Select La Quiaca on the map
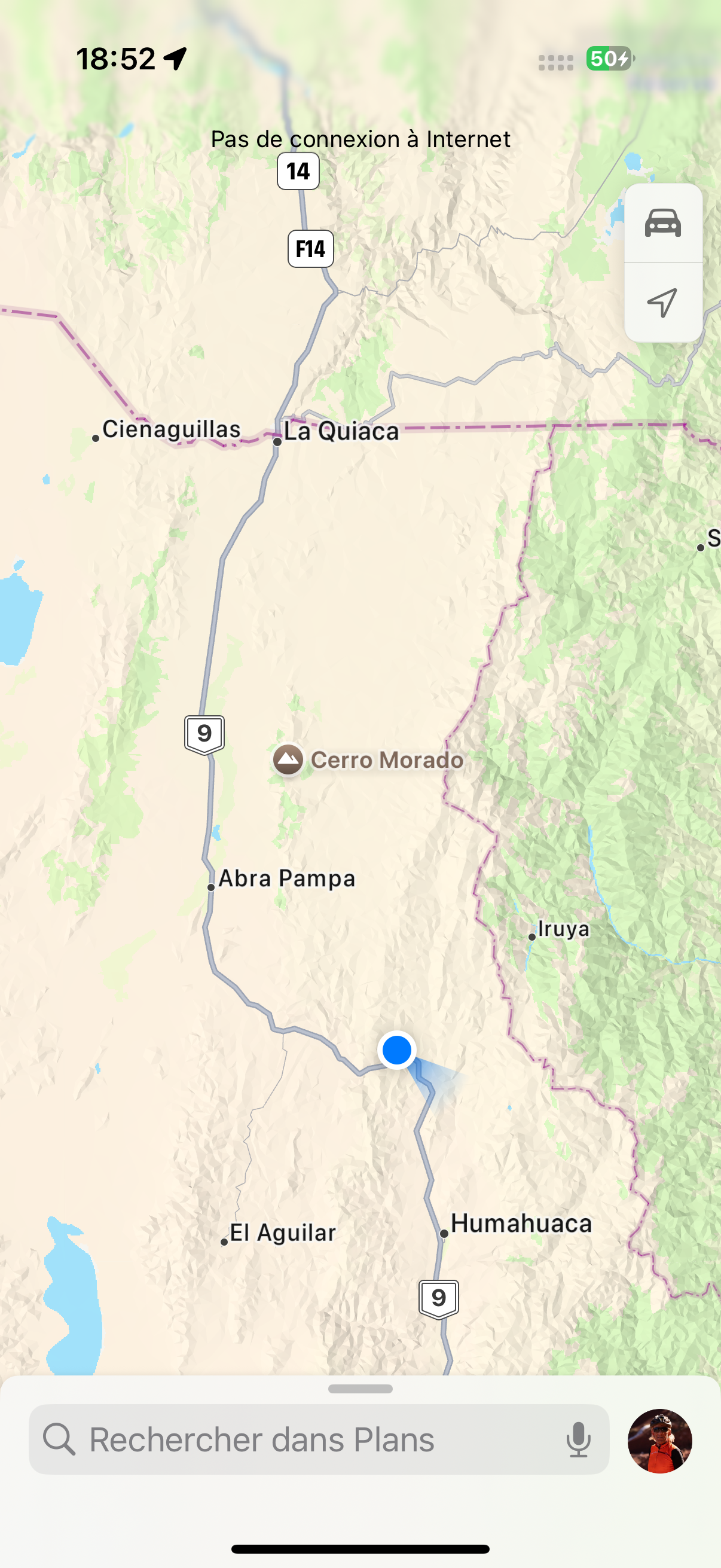Image resolution: width=721 pixels, height=1568 pixels. [x=341, y=432]
